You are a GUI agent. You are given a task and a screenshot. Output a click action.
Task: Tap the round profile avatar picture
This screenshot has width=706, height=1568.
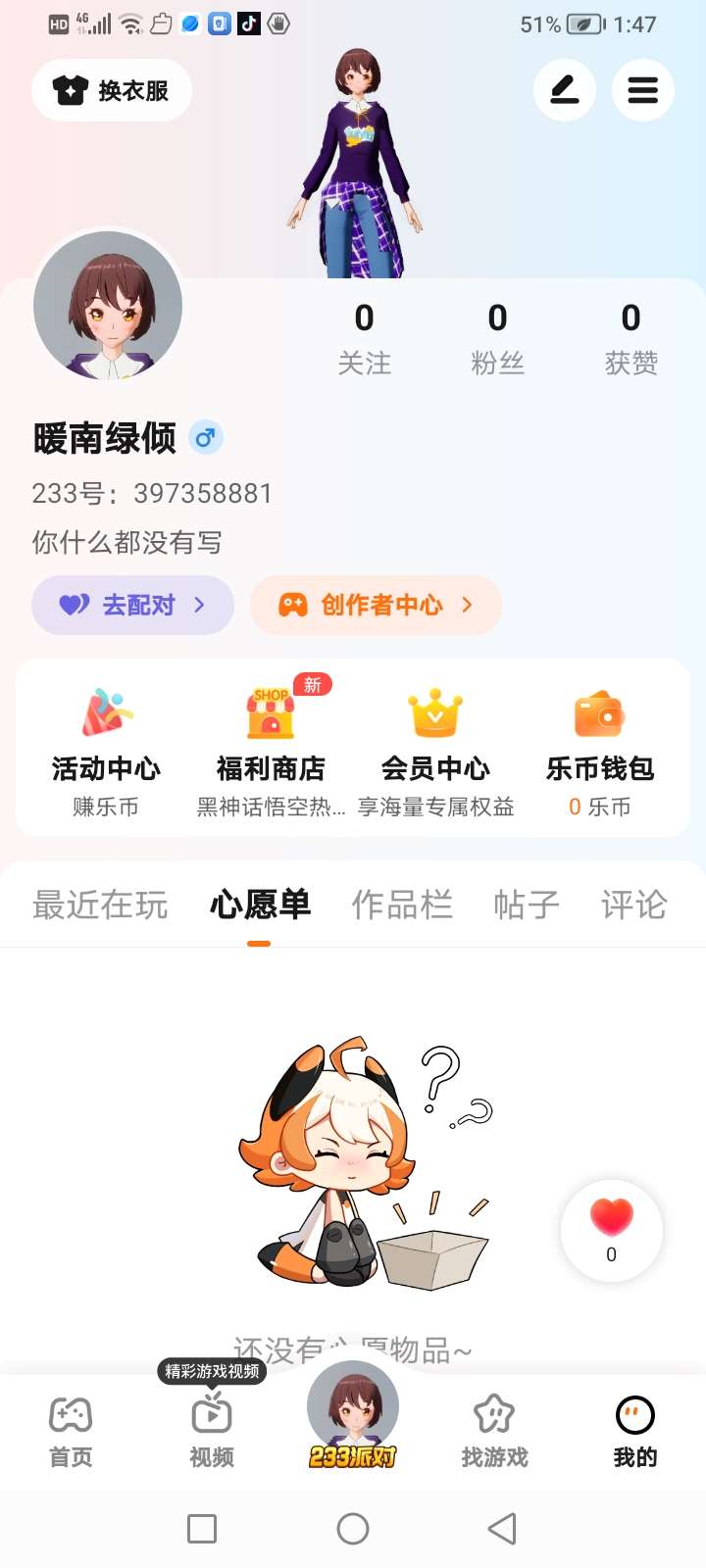pos(108,306)
